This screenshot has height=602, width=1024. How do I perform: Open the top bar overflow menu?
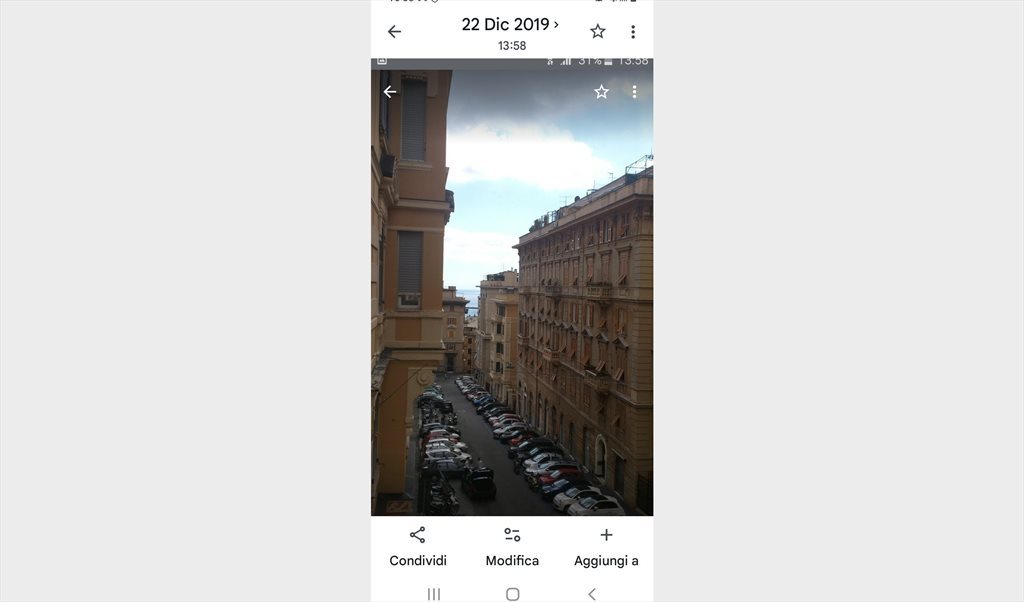633,32
